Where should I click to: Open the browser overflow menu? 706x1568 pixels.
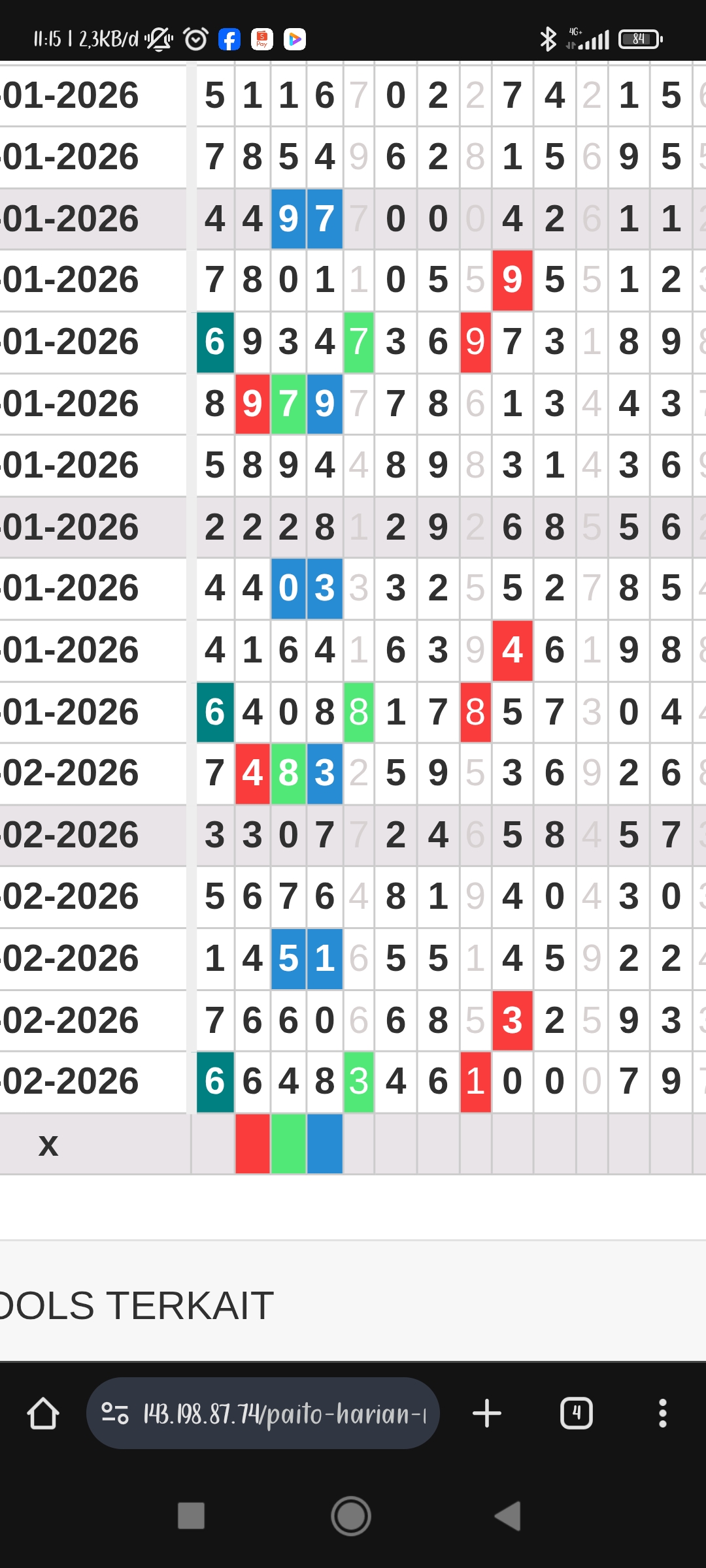click(x=663, y=1414)
